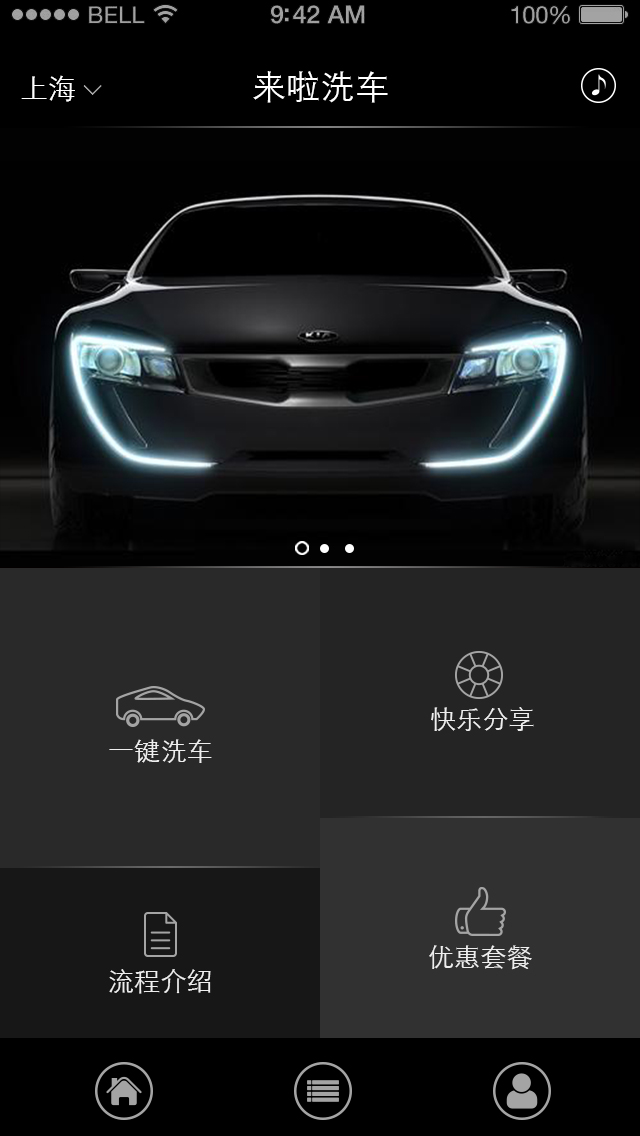Screen dimensions: 640x1136
Task: Open 流程介绍 process introduction
Action: click(159, 953)
